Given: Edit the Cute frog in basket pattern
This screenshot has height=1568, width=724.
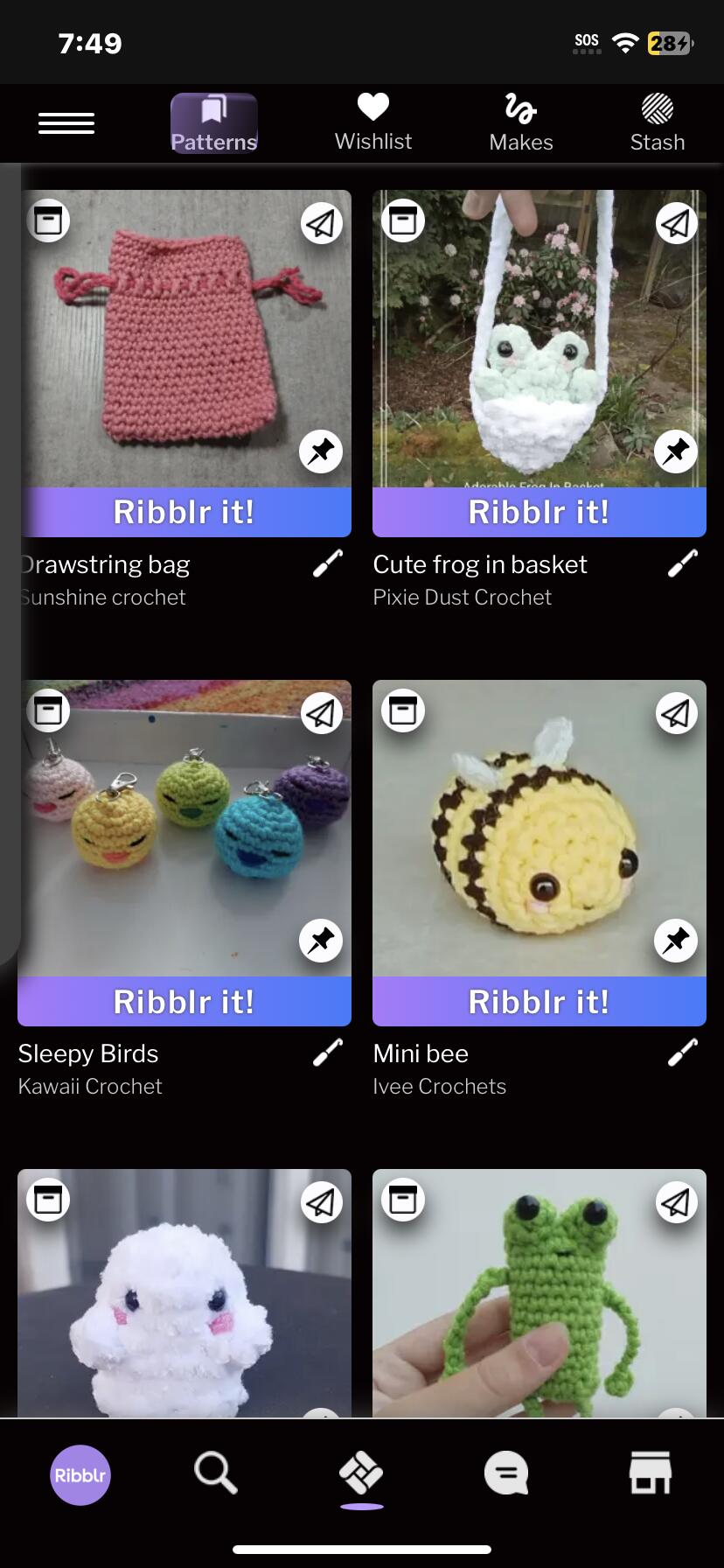Looking at the screenshot, I should click(x=682, y=564).
